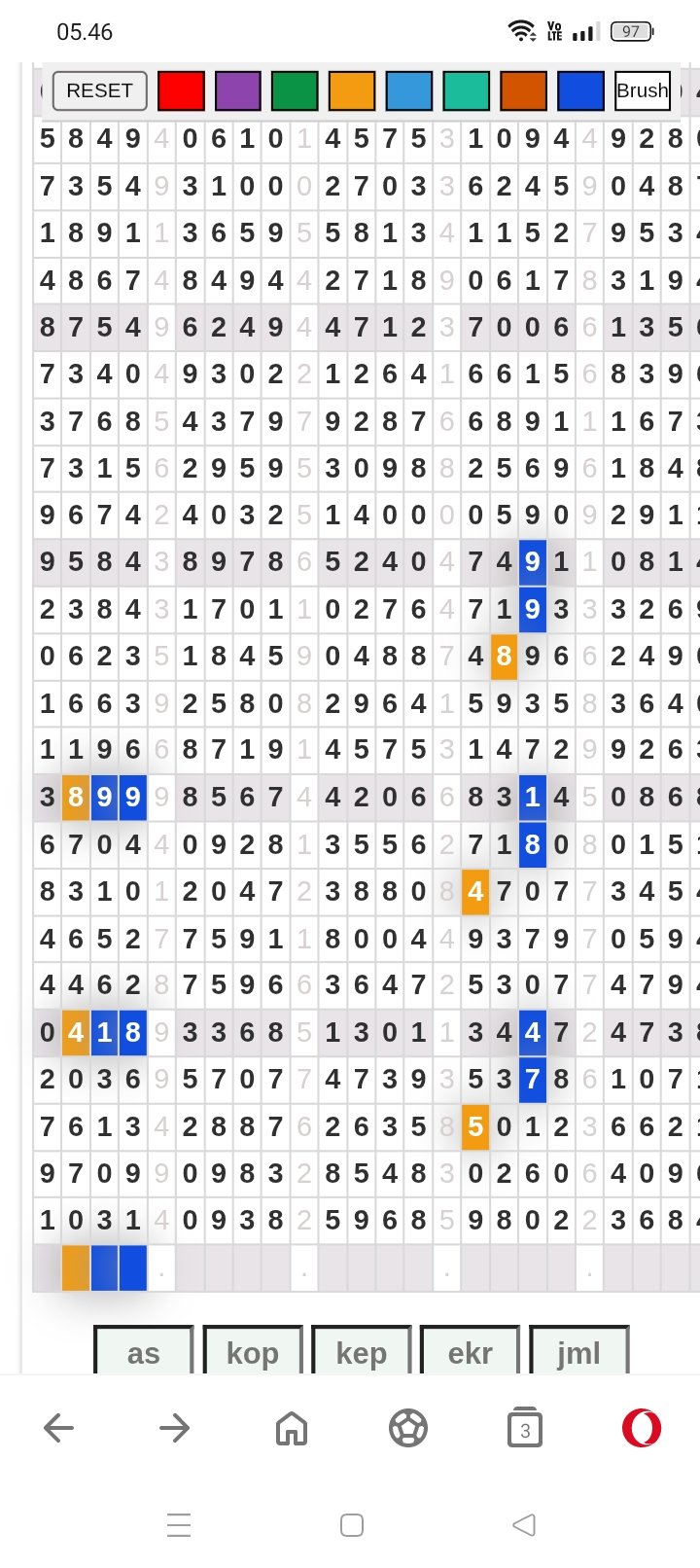
Task: Tap the Brush button
Action: [x=643, y=90]
